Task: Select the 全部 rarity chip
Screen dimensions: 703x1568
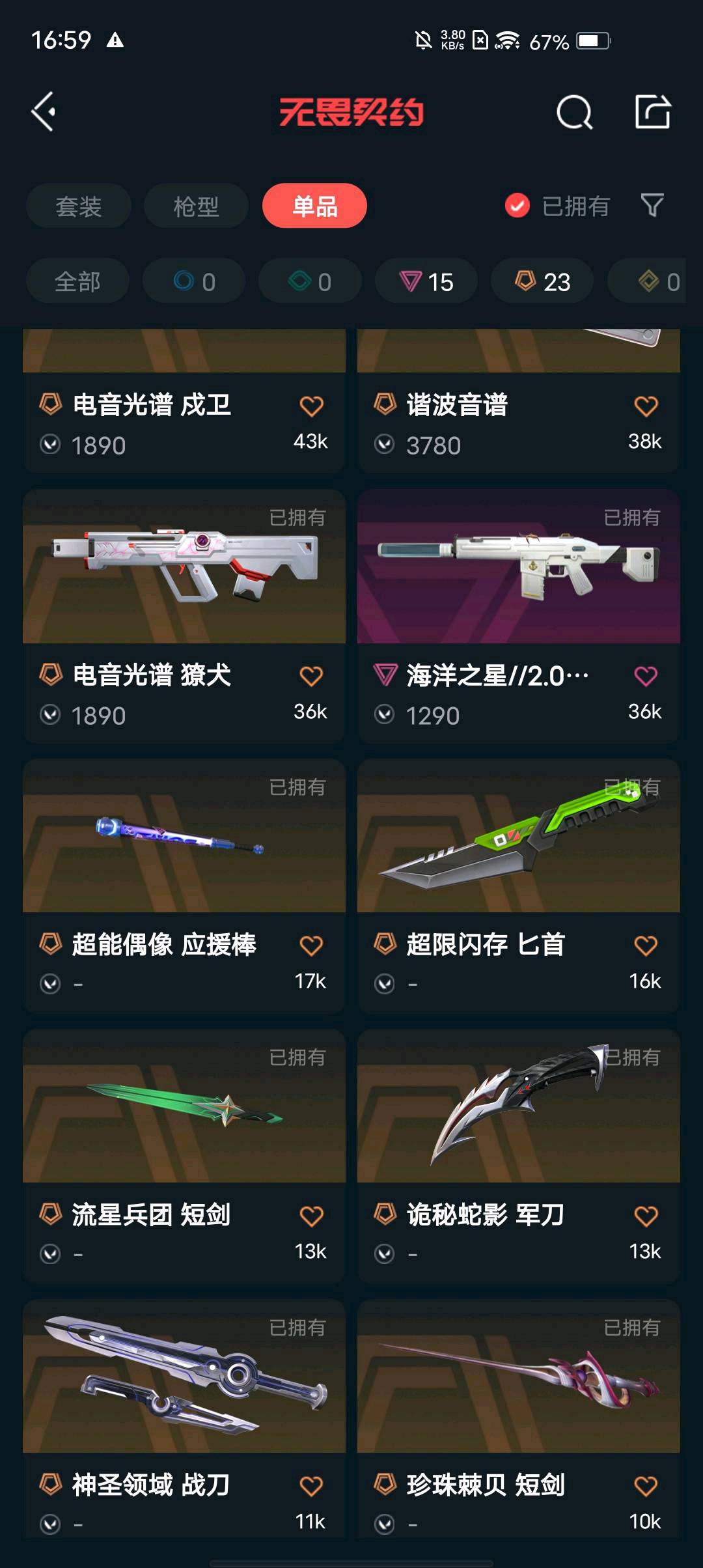Action: (x=77, y=281)
